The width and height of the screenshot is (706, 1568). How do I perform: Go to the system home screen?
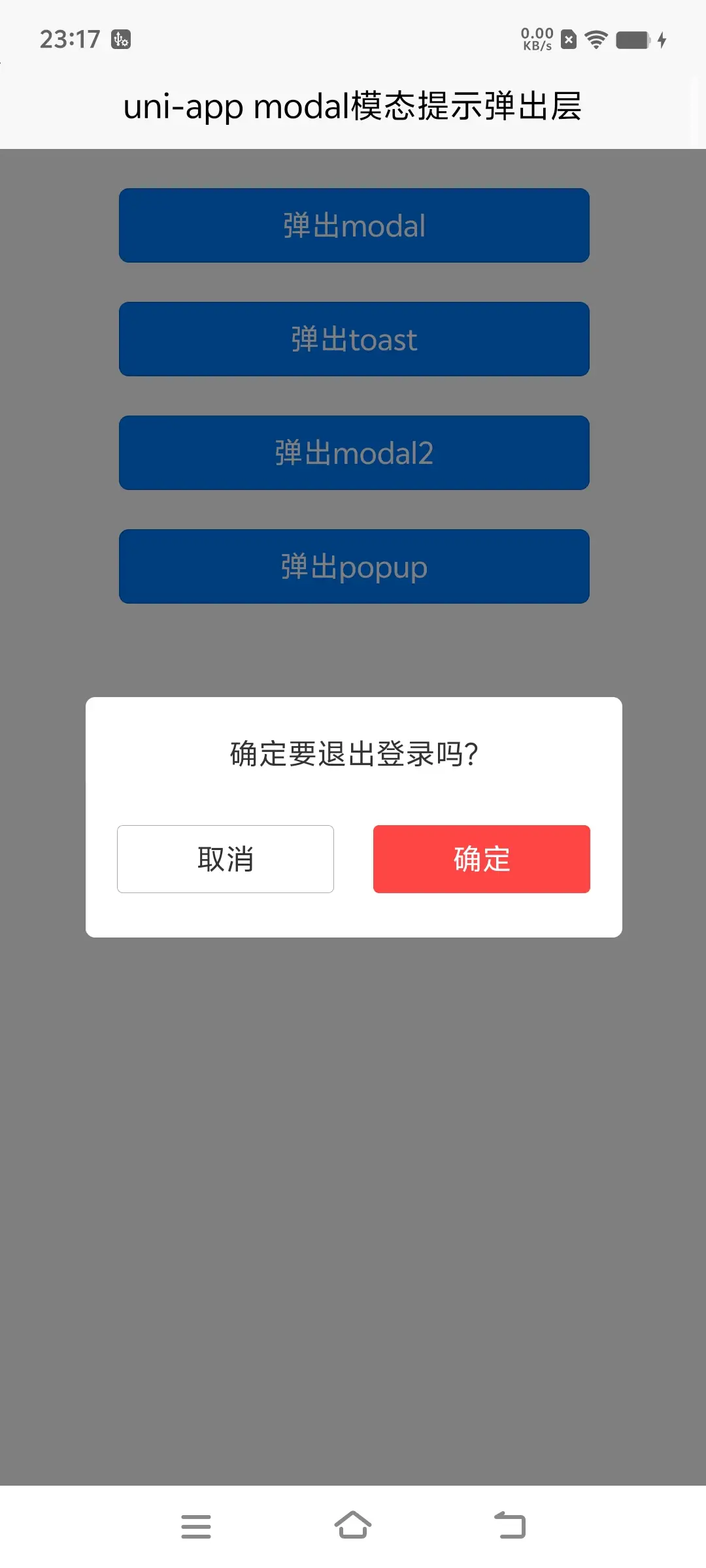(353, 1526)
